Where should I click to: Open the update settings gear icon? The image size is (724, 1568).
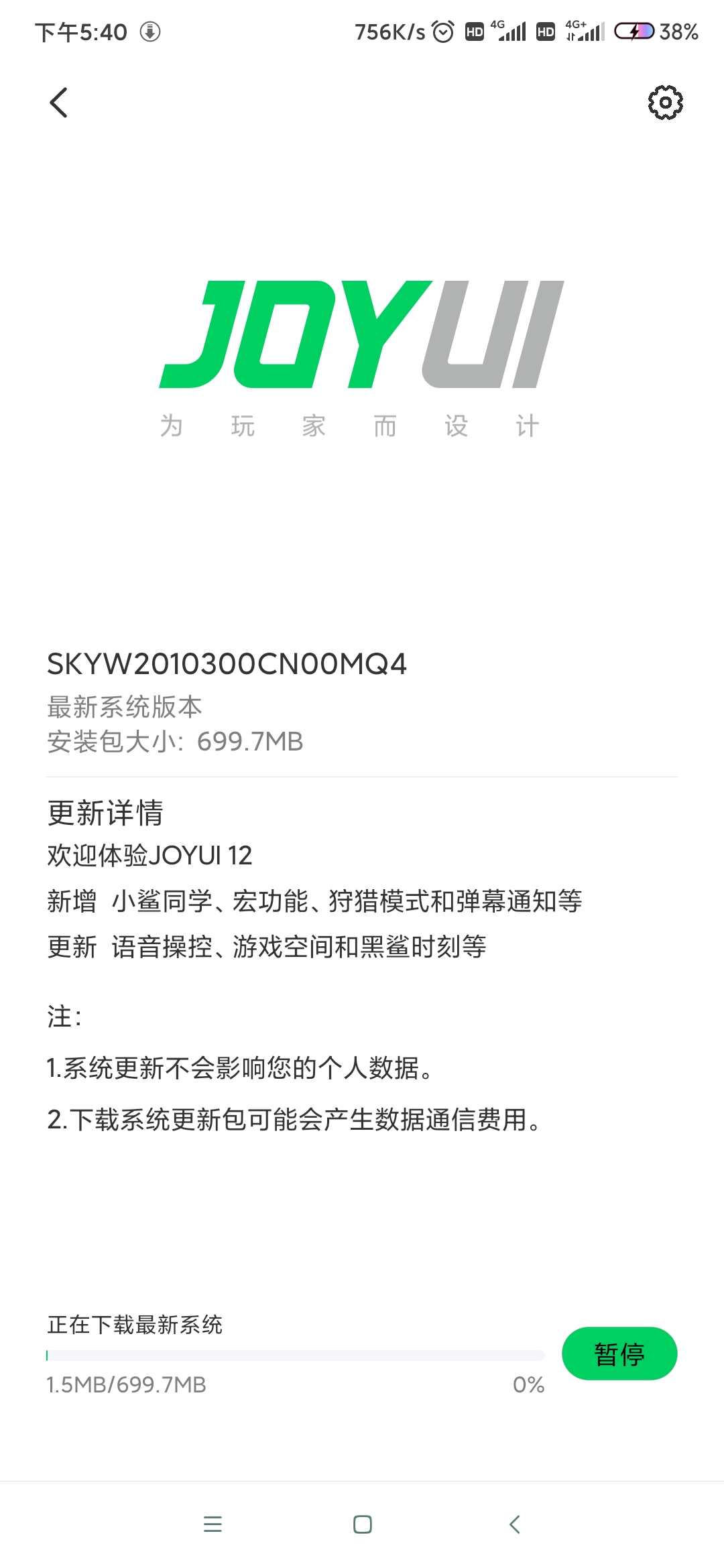click(665, 103)
